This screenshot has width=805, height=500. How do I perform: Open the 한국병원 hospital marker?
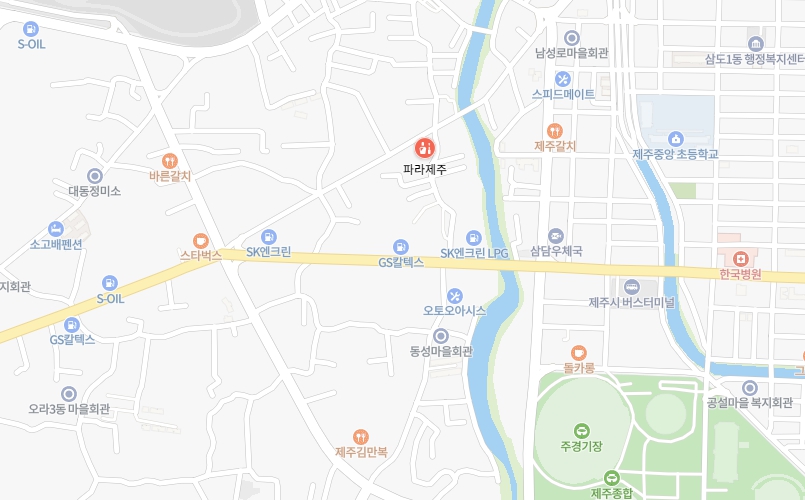tap(741, 259)
